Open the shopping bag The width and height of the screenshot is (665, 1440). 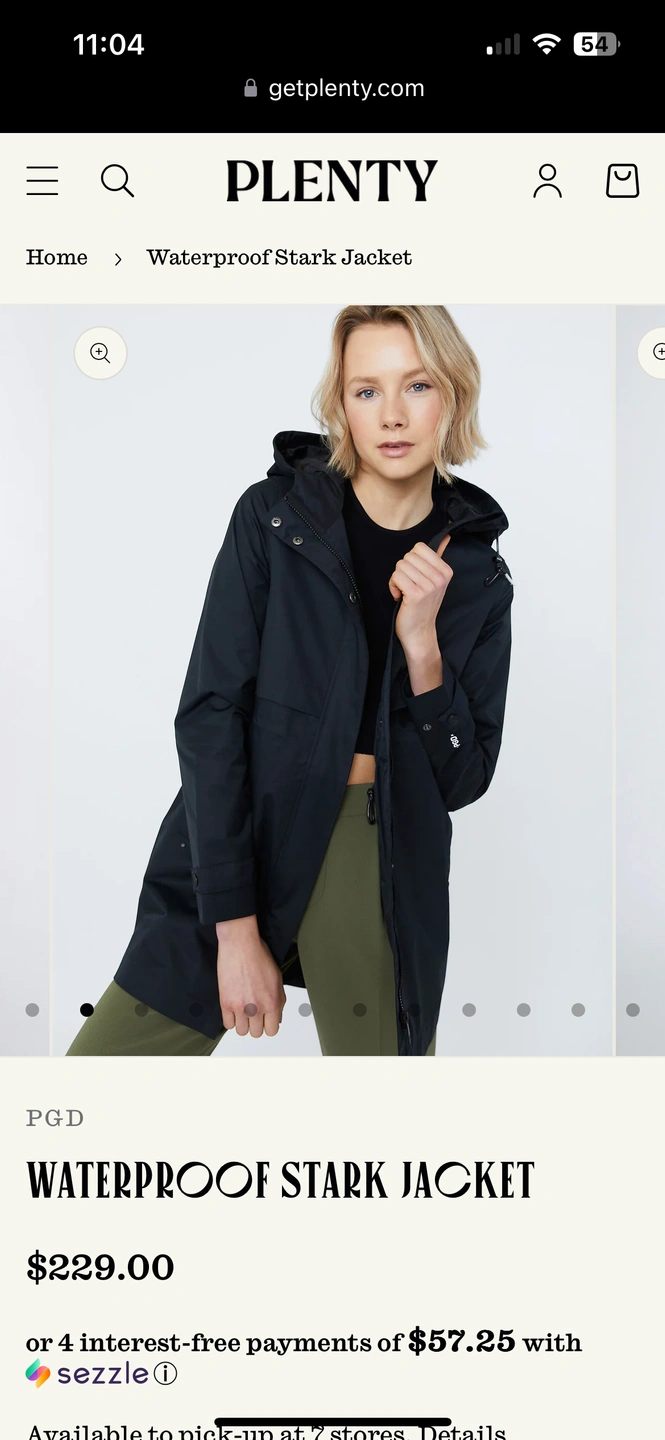click(x=622, y=181)
